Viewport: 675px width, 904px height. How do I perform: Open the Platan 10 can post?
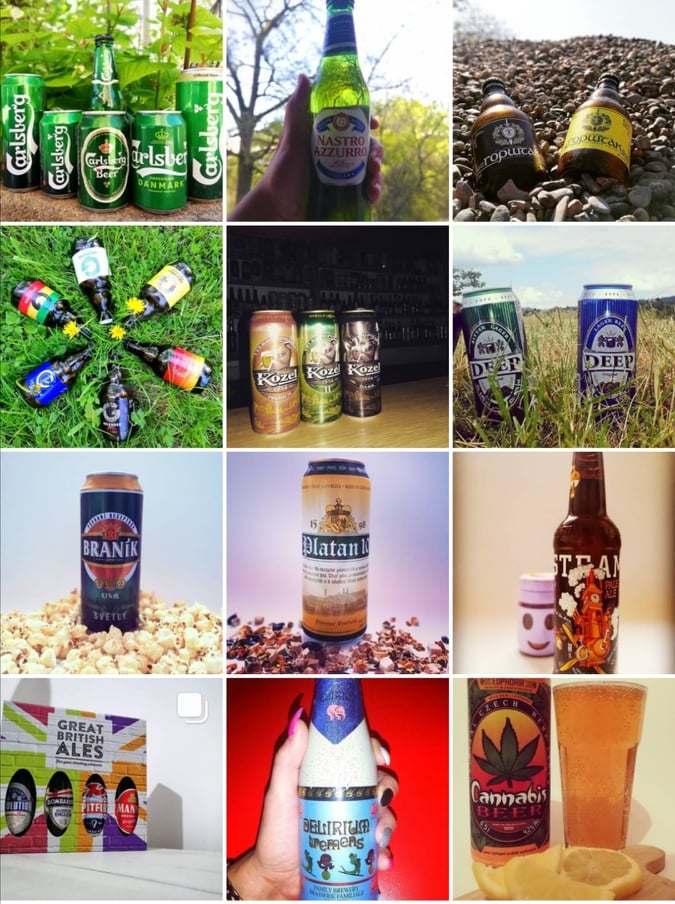coord(337,563)
